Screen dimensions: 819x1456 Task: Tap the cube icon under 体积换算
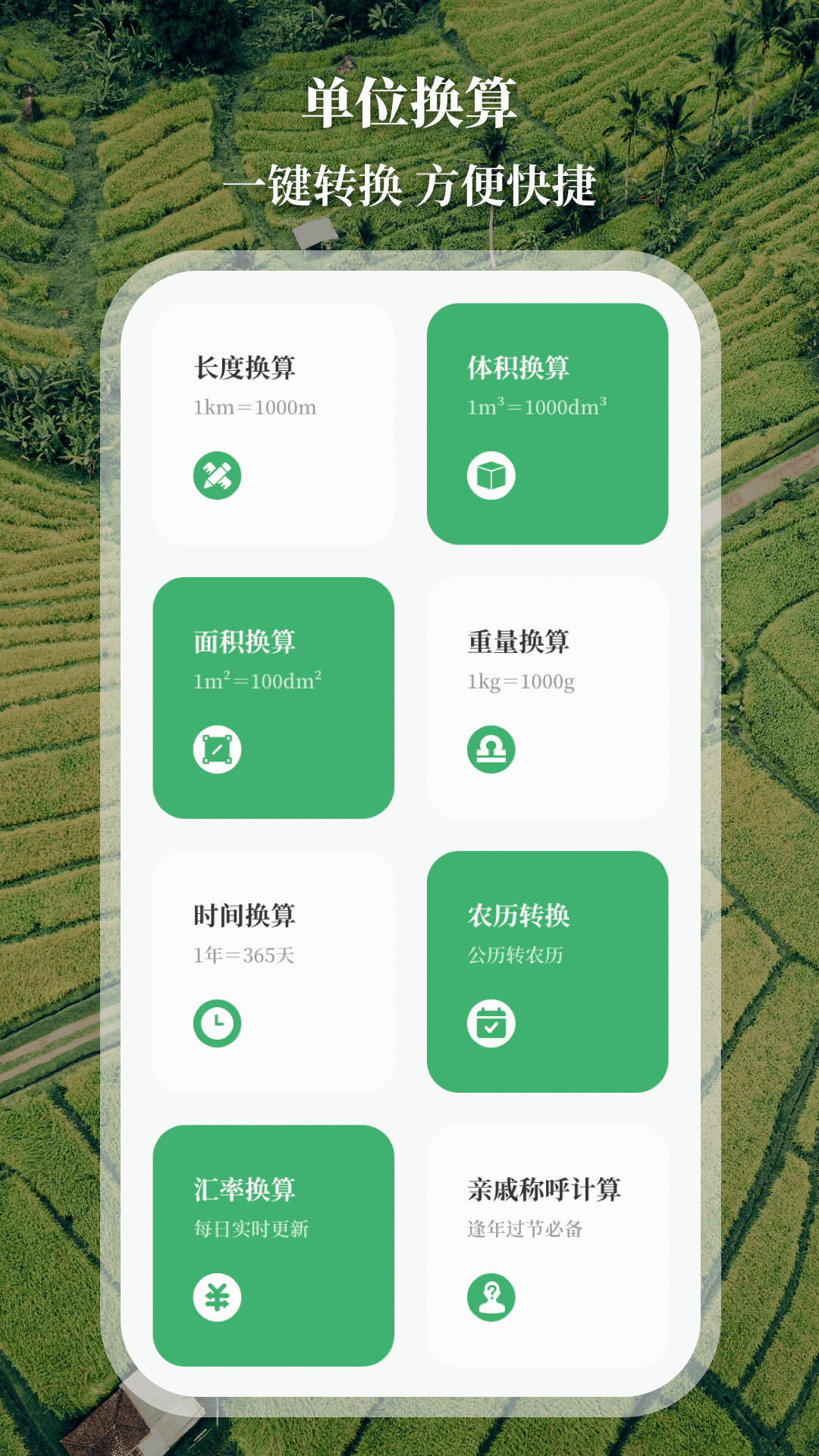[x=491, y=476]
